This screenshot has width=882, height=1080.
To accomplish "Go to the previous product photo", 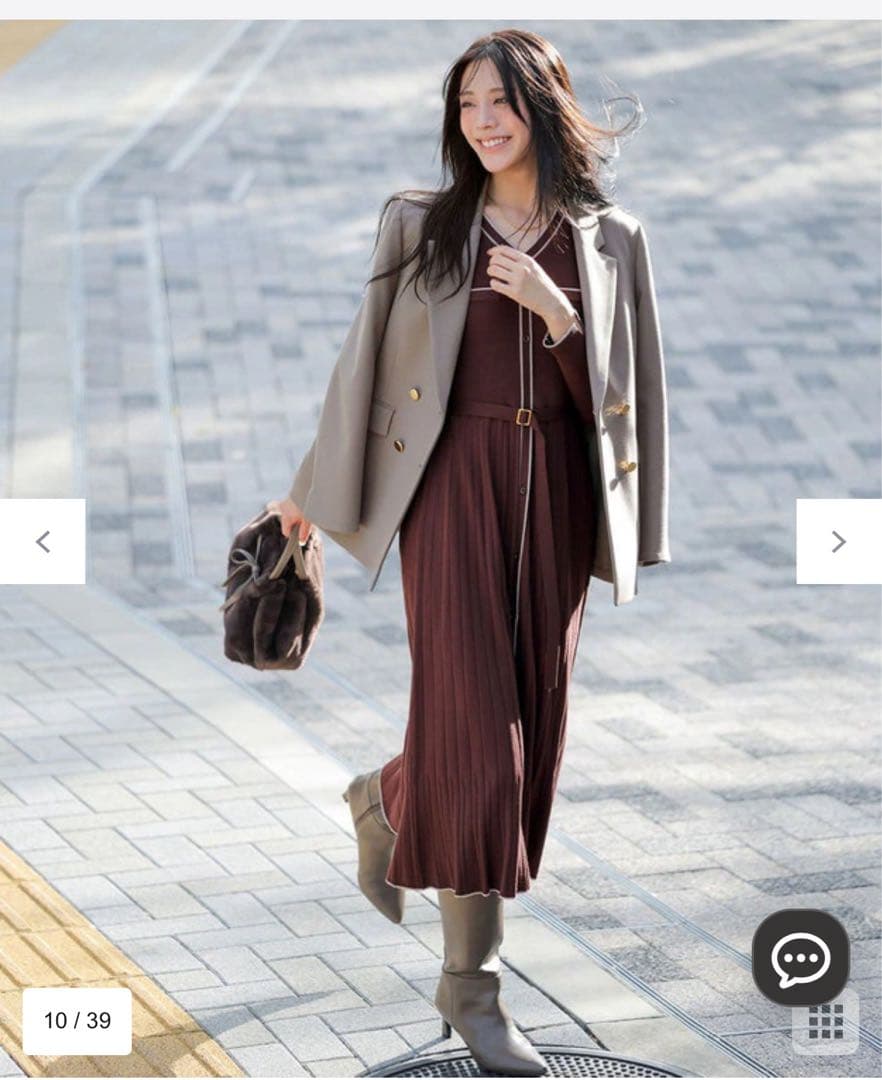I will 42,541.
